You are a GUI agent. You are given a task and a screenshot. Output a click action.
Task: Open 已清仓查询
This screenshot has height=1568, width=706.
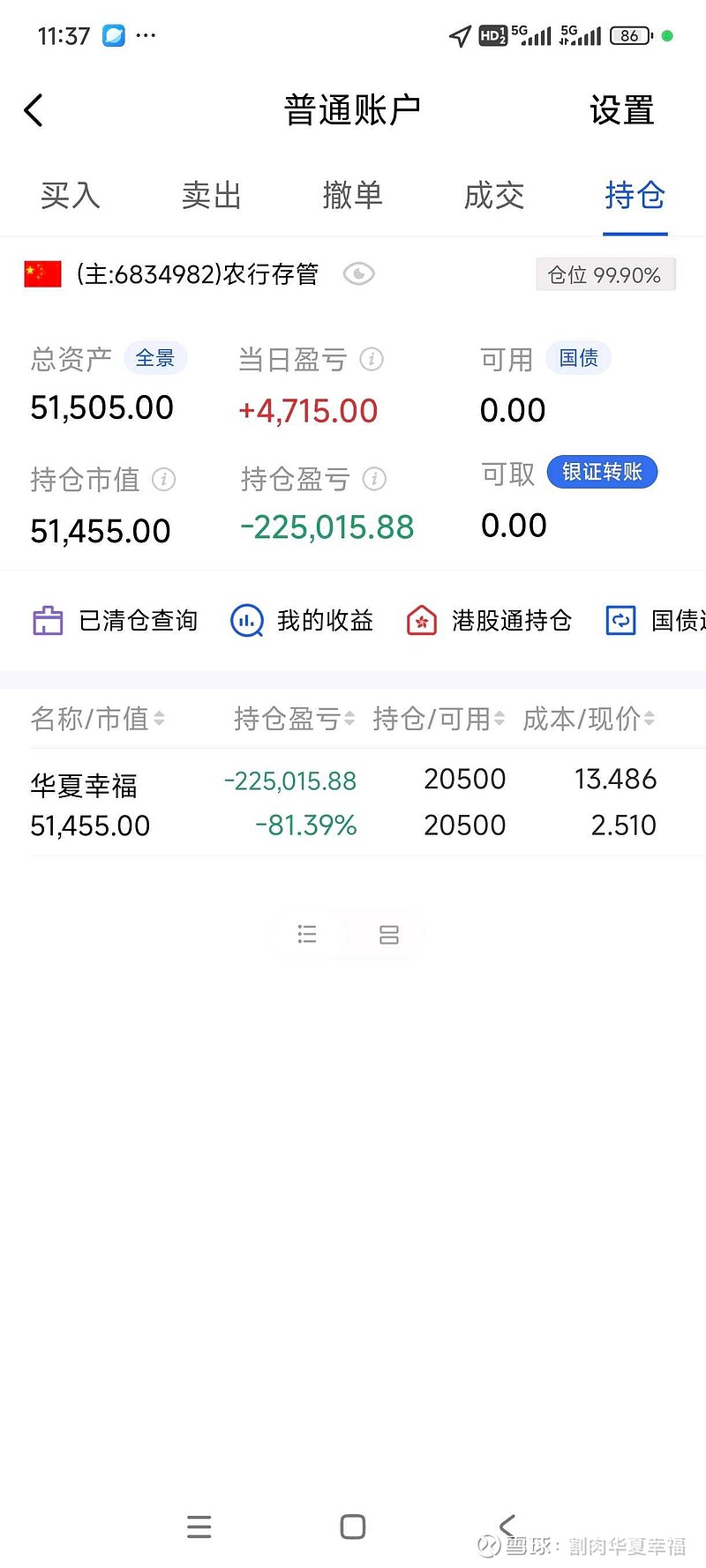pos(115,621)
